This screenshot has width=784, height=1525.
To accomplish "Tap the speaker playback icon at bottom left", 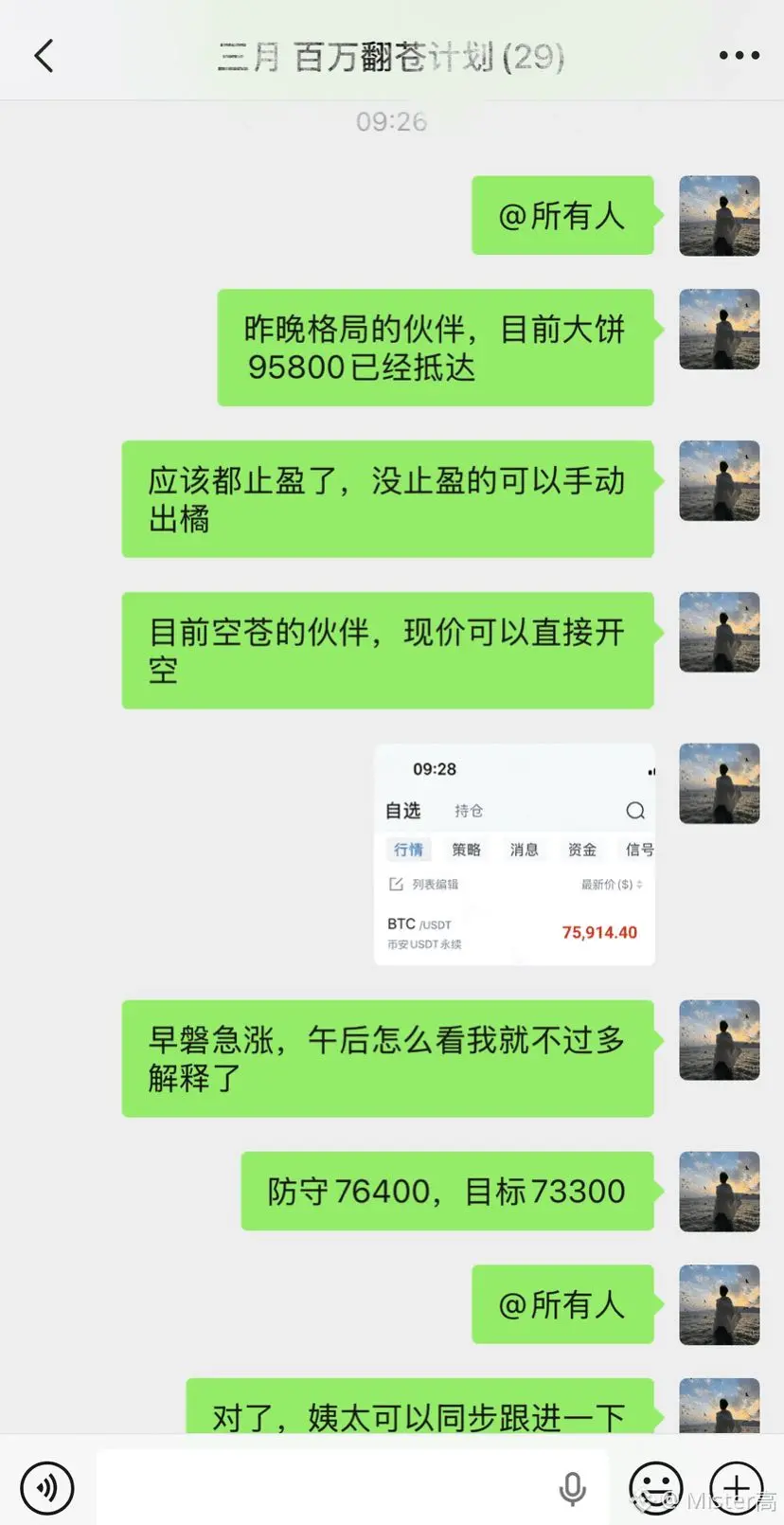I will 47,1487.
